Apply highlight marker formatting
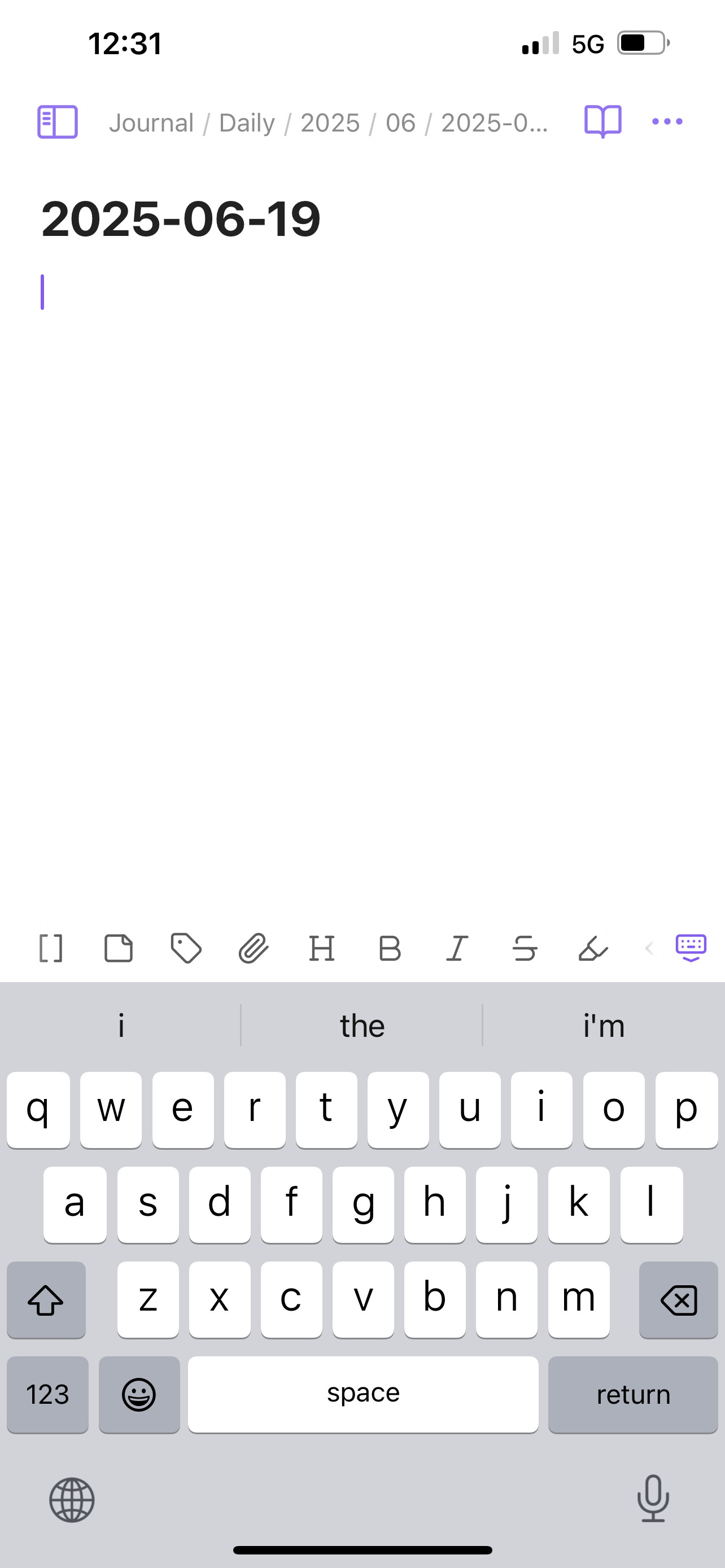Viewport: 725px width, 1568px height. [593, 948]
